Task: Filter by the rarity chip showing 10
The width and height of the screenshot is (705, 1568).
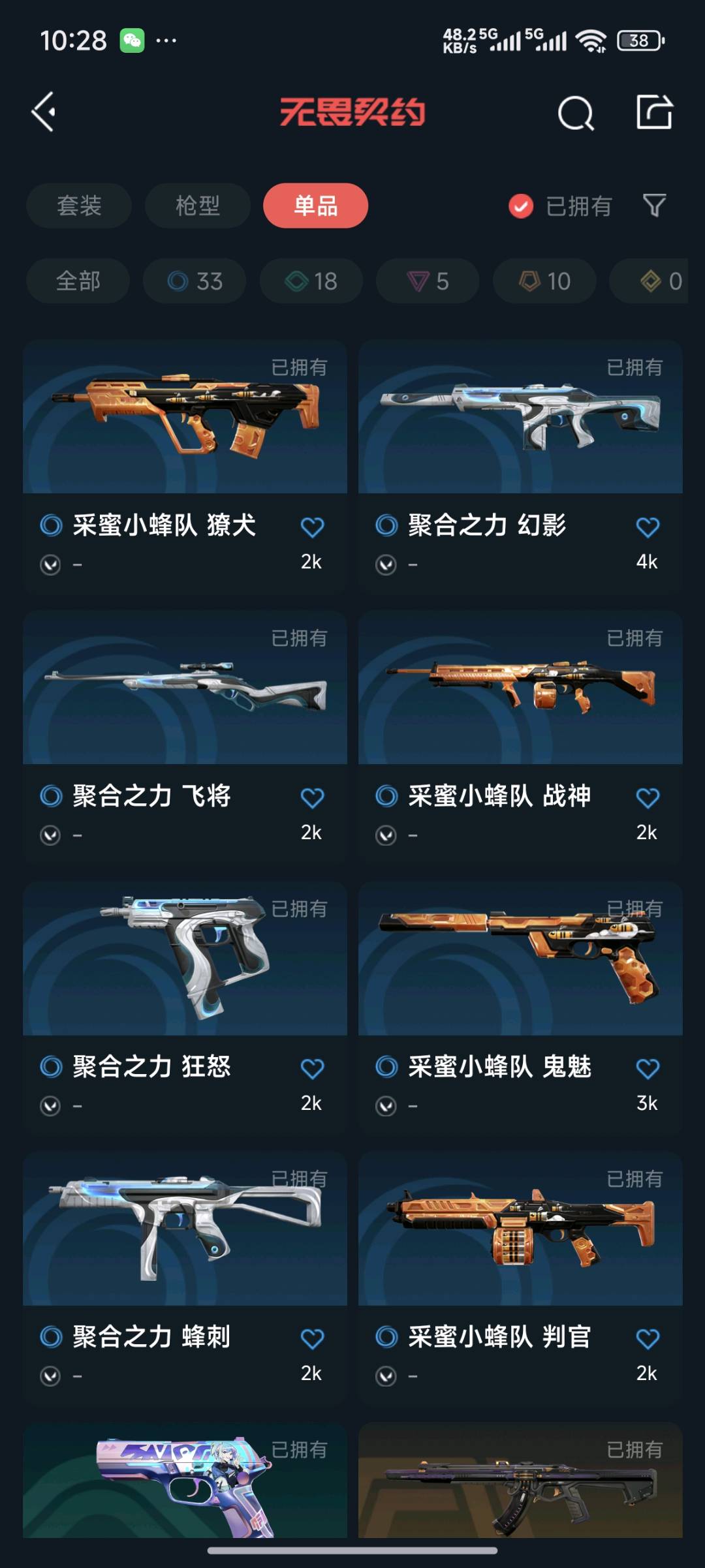Action: [544, 281]
